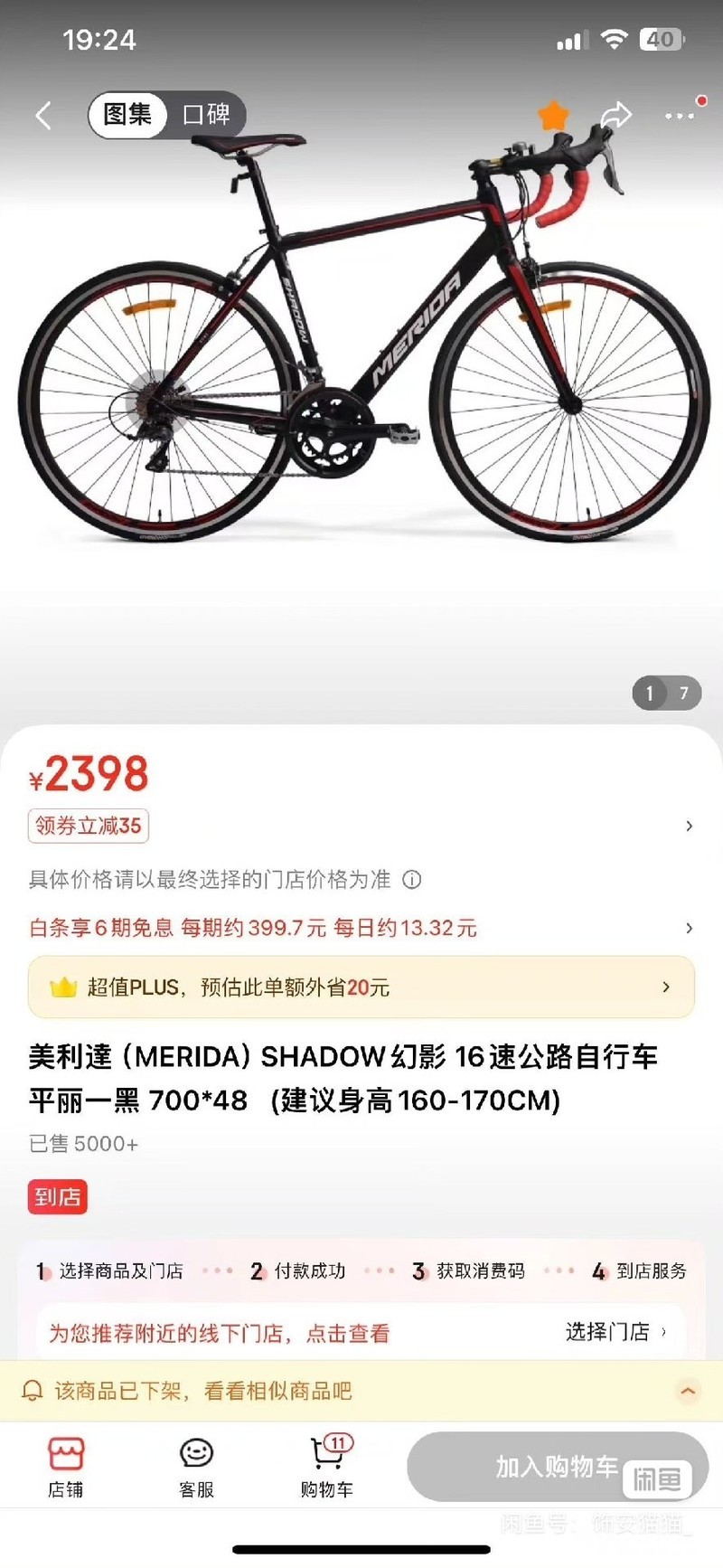
Task: Switch to the 口碑 tab
Action: [206, 115]
